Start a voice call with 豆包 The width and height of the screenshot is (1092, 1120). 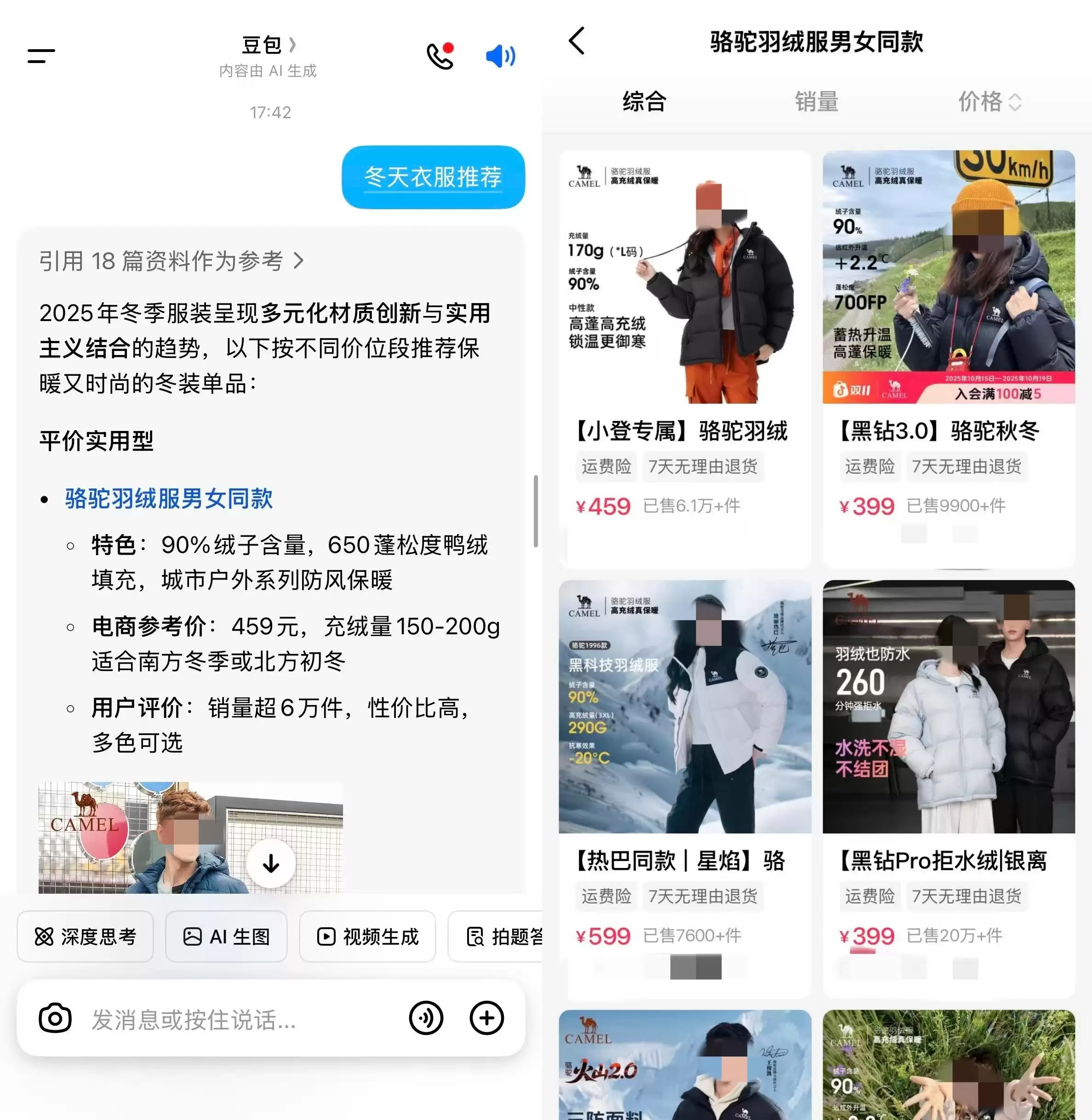[439, 56]
